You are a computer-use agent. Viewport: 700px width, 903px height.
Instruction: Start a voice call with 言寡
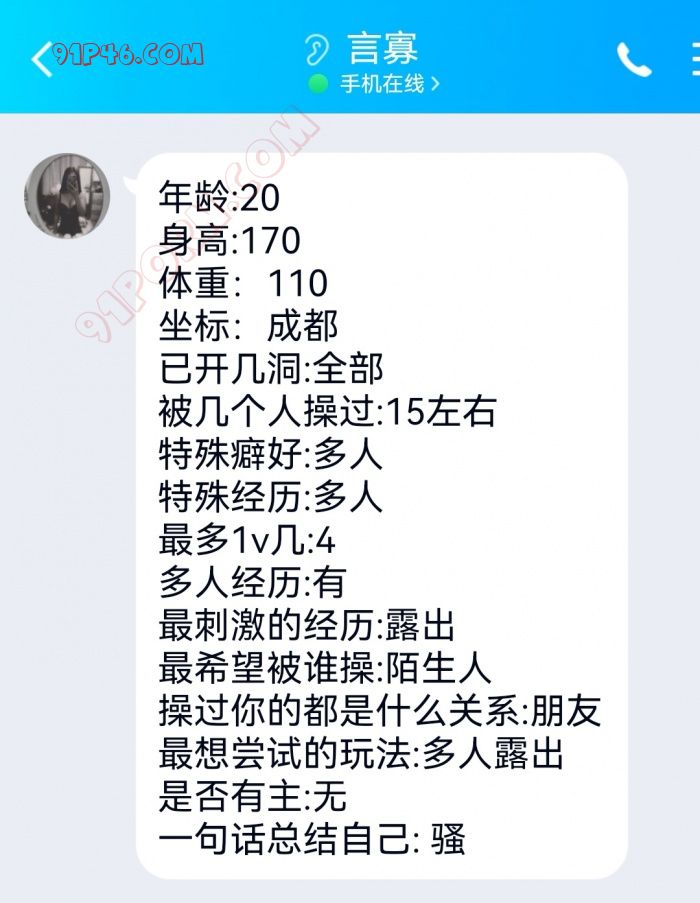point(634,60)
